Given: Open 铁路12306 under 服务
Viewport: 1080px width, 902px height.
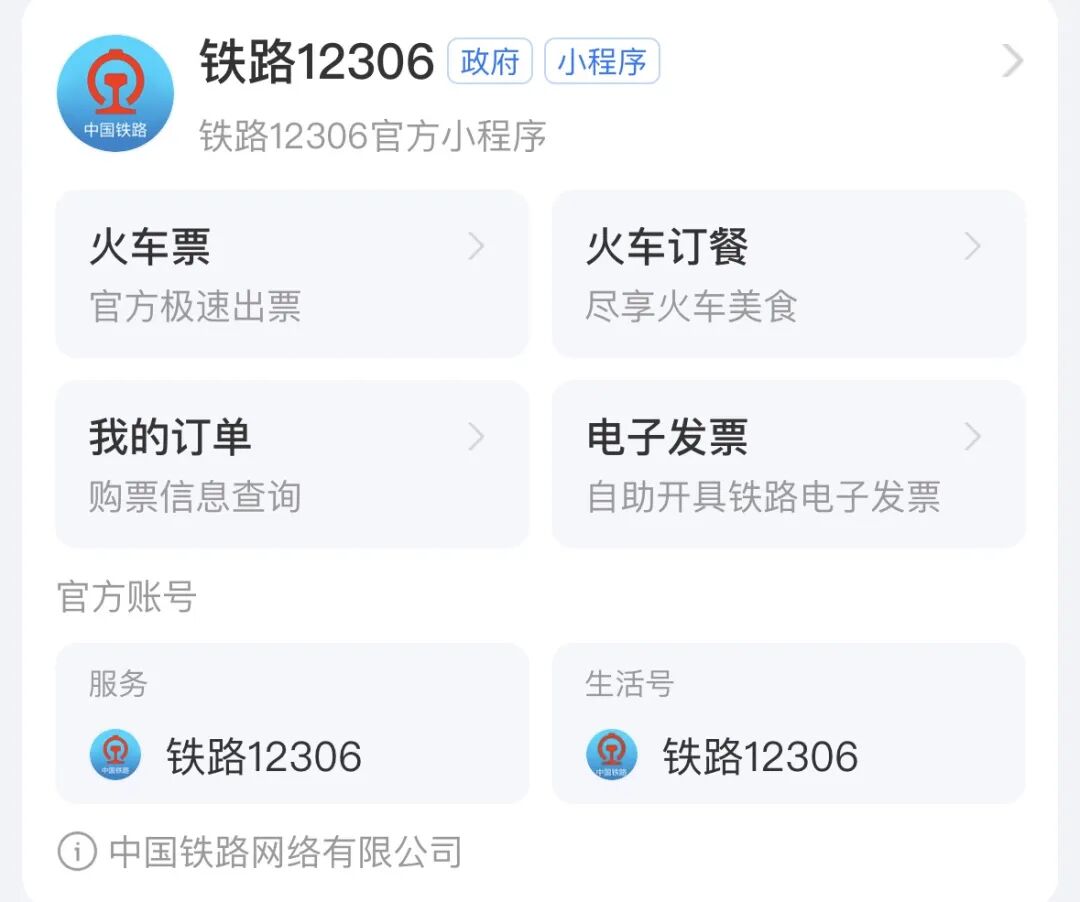Looking at the screenshot, I should pos(292,723).
